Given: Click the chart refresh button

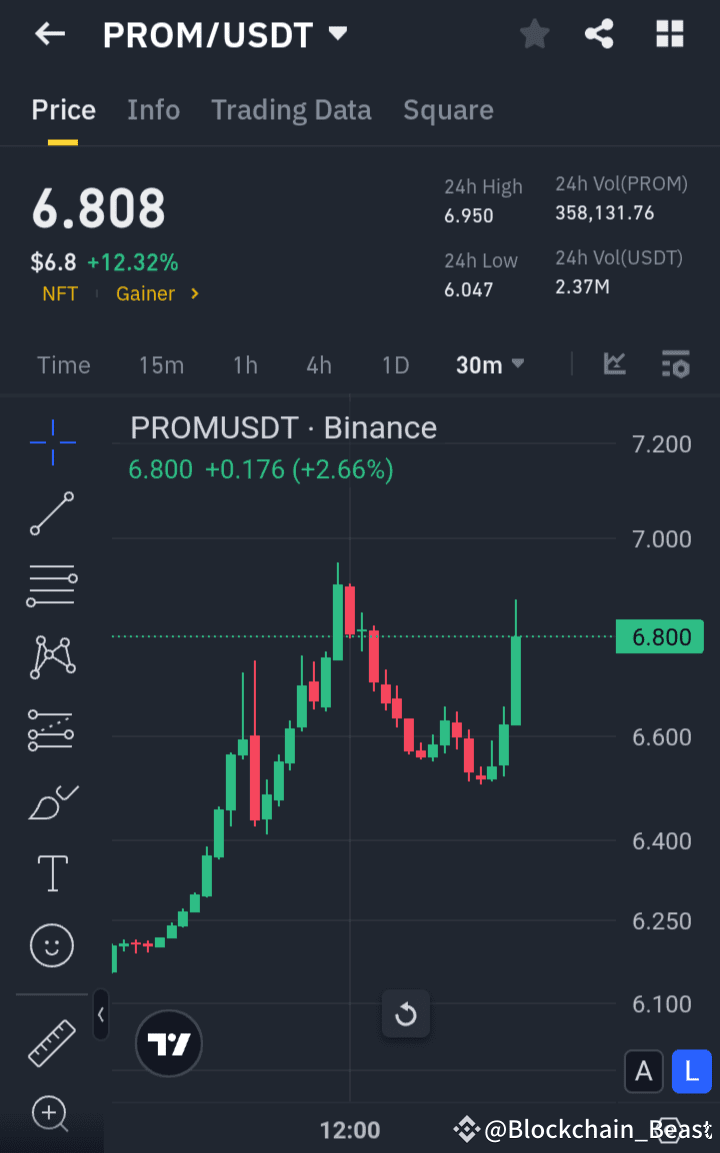Looking at the screenshot, I should [406, 1014].
